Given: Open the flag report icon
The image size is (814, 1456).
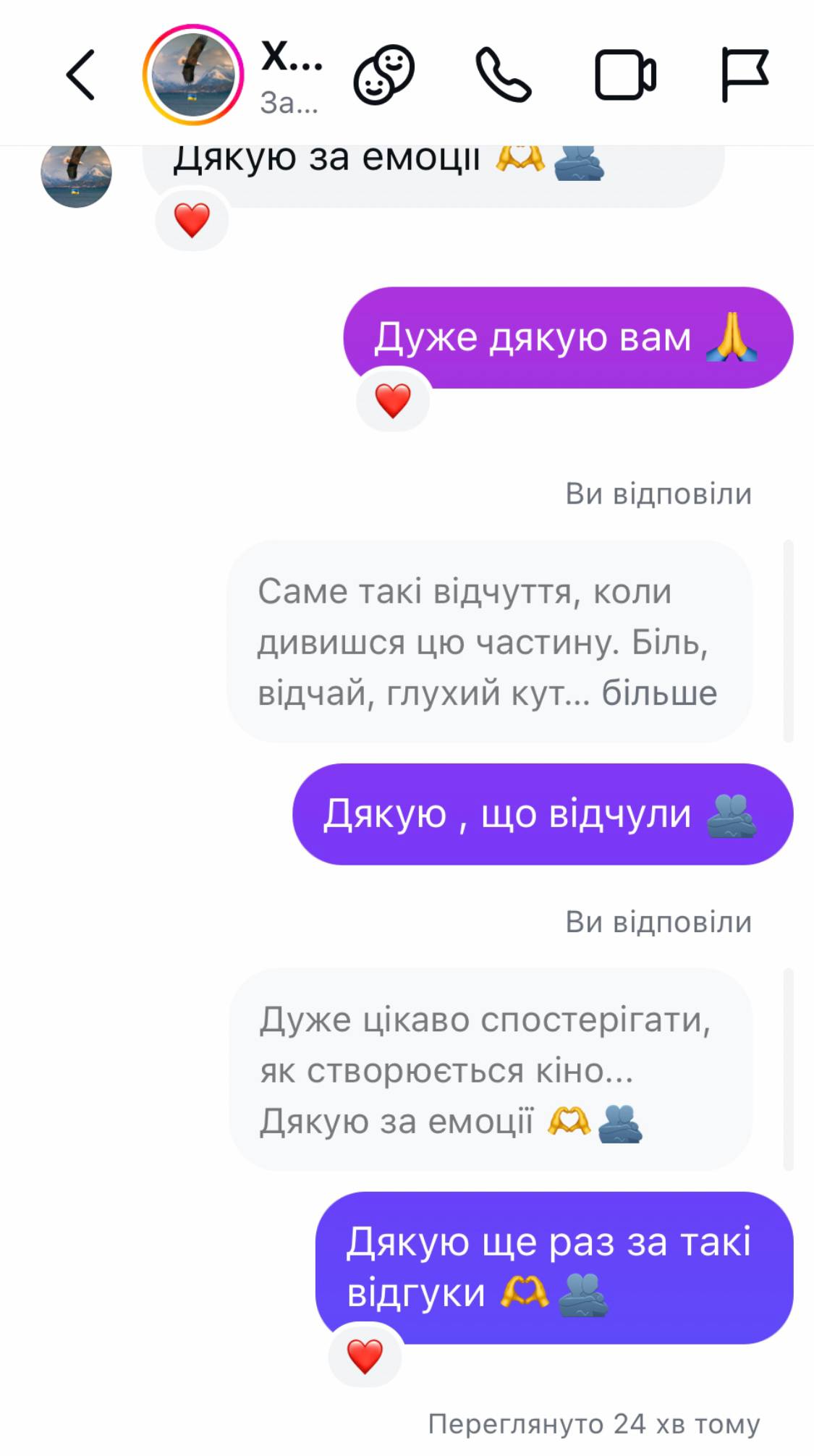Looking at the screenshot, I should 744,75.
